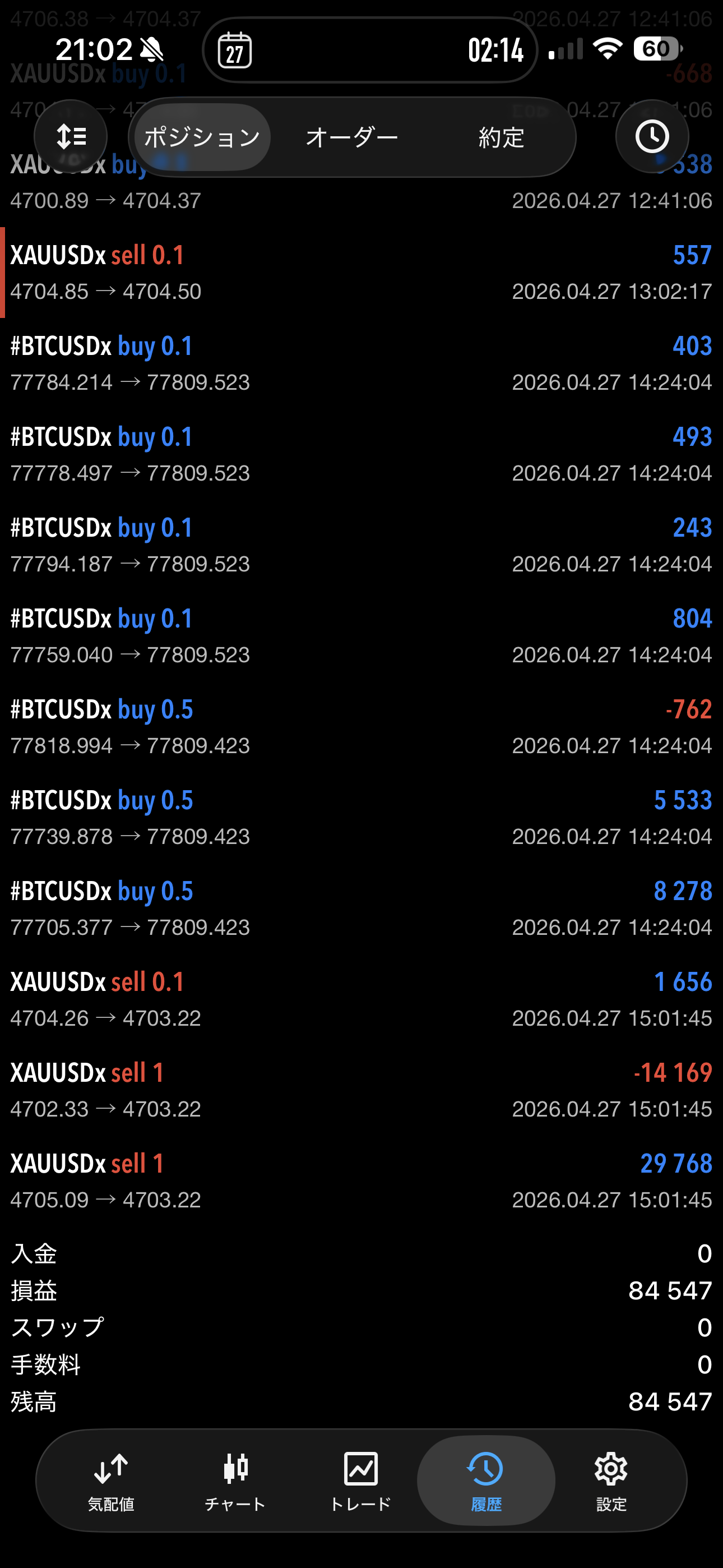Image resolution: width=723 pixels, height=1568 pixels.
Task: Expand the XAUUSDx sell 1 row showing 29 768
Action: [x=361, y=1181]
